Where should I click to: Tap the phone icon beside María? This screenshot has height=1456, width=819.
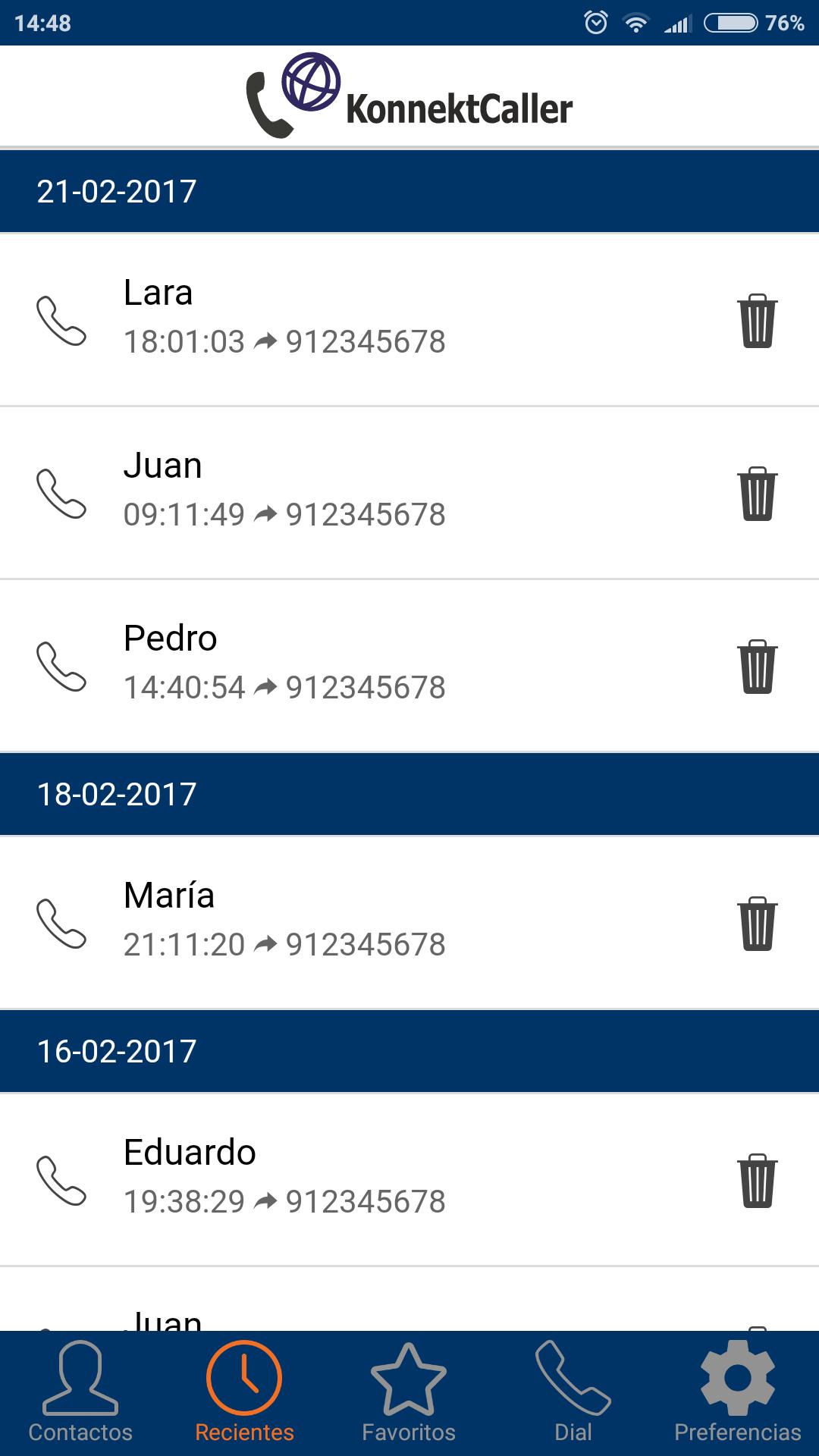(61, 924)
